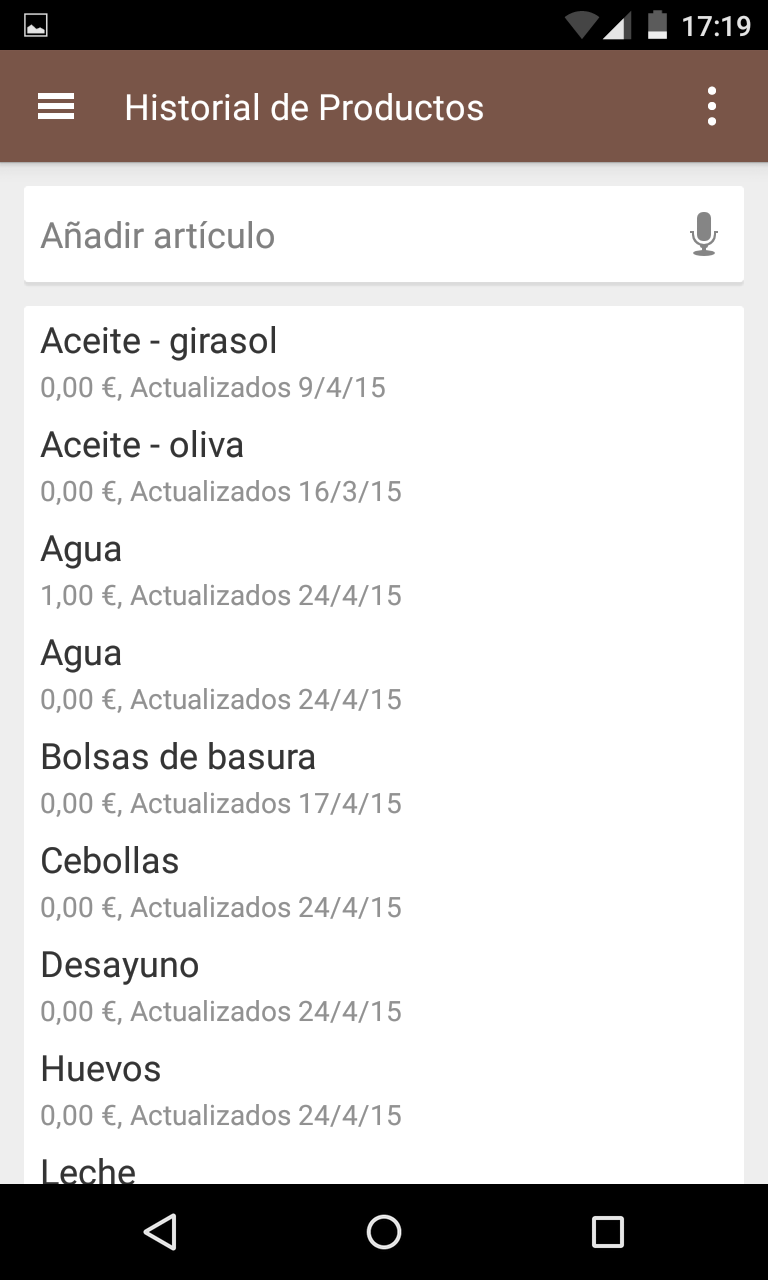Image resolution: width=768 pixels, height=1280 pixels.
Task: Open the hamburger navigation drawer
Action: (56, 107)
